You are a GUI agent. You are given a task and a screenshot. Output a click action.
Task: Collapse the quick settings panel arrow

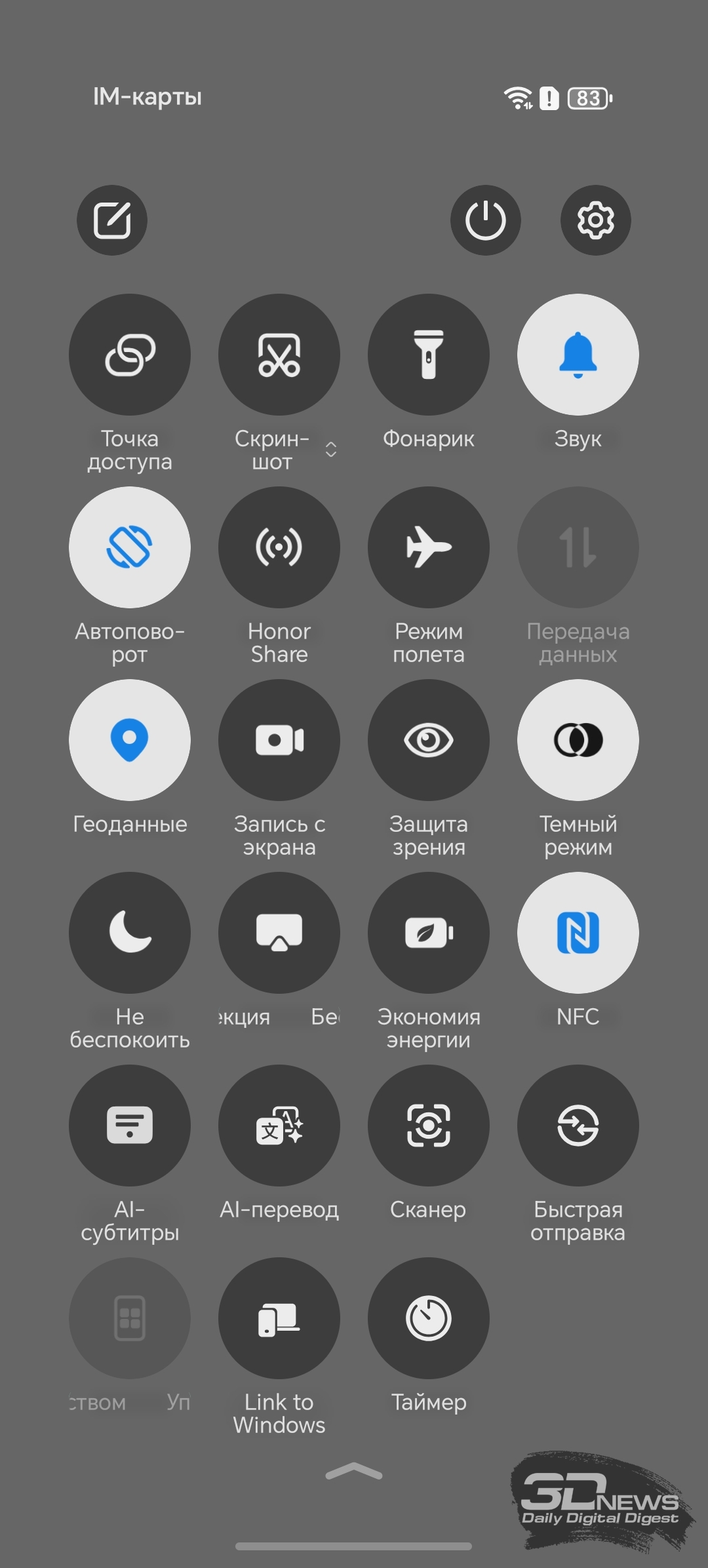tap(354, 1472)
